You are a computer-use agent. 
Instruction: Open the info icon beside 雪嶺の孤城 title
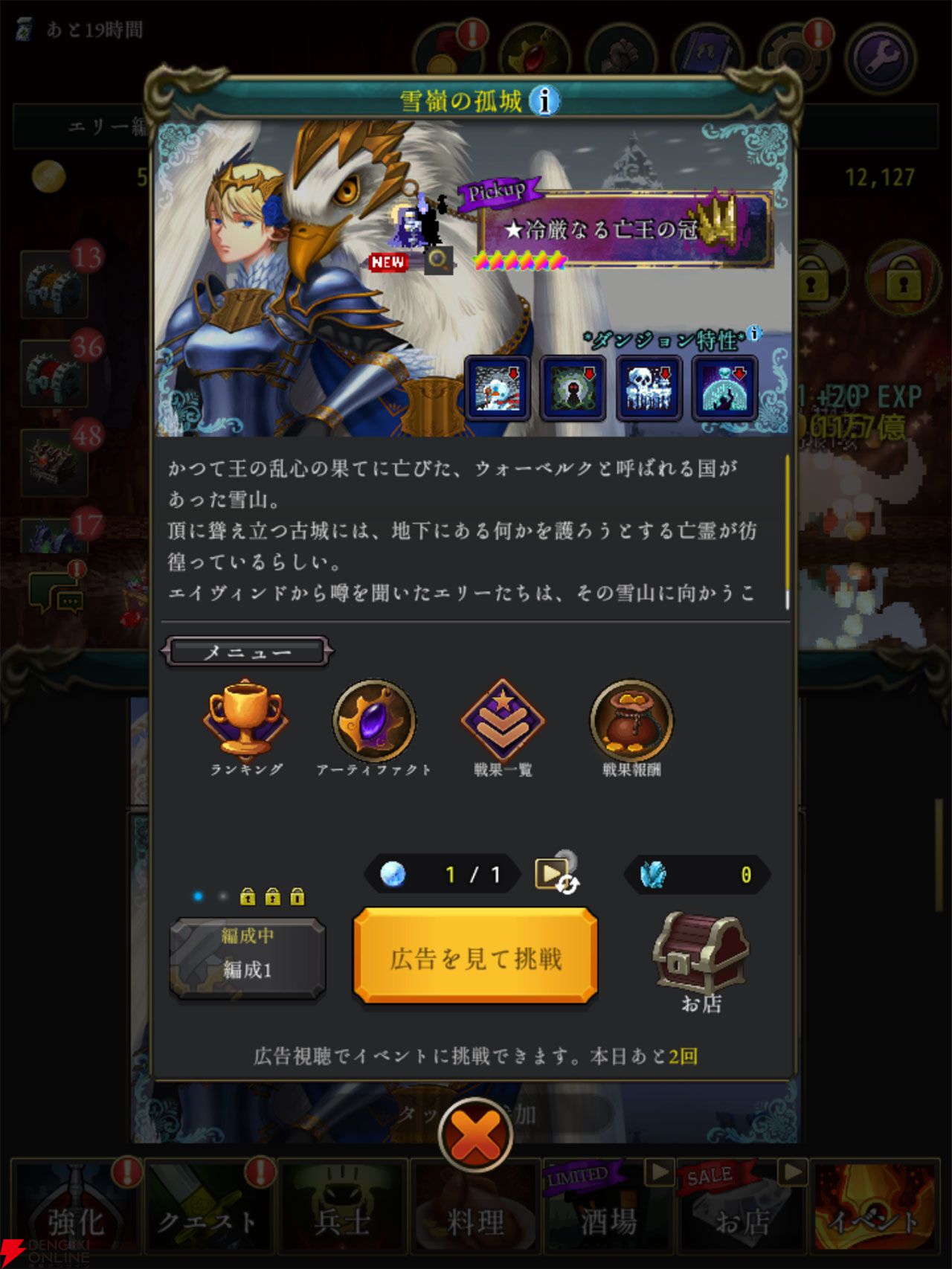pos(544,100)
